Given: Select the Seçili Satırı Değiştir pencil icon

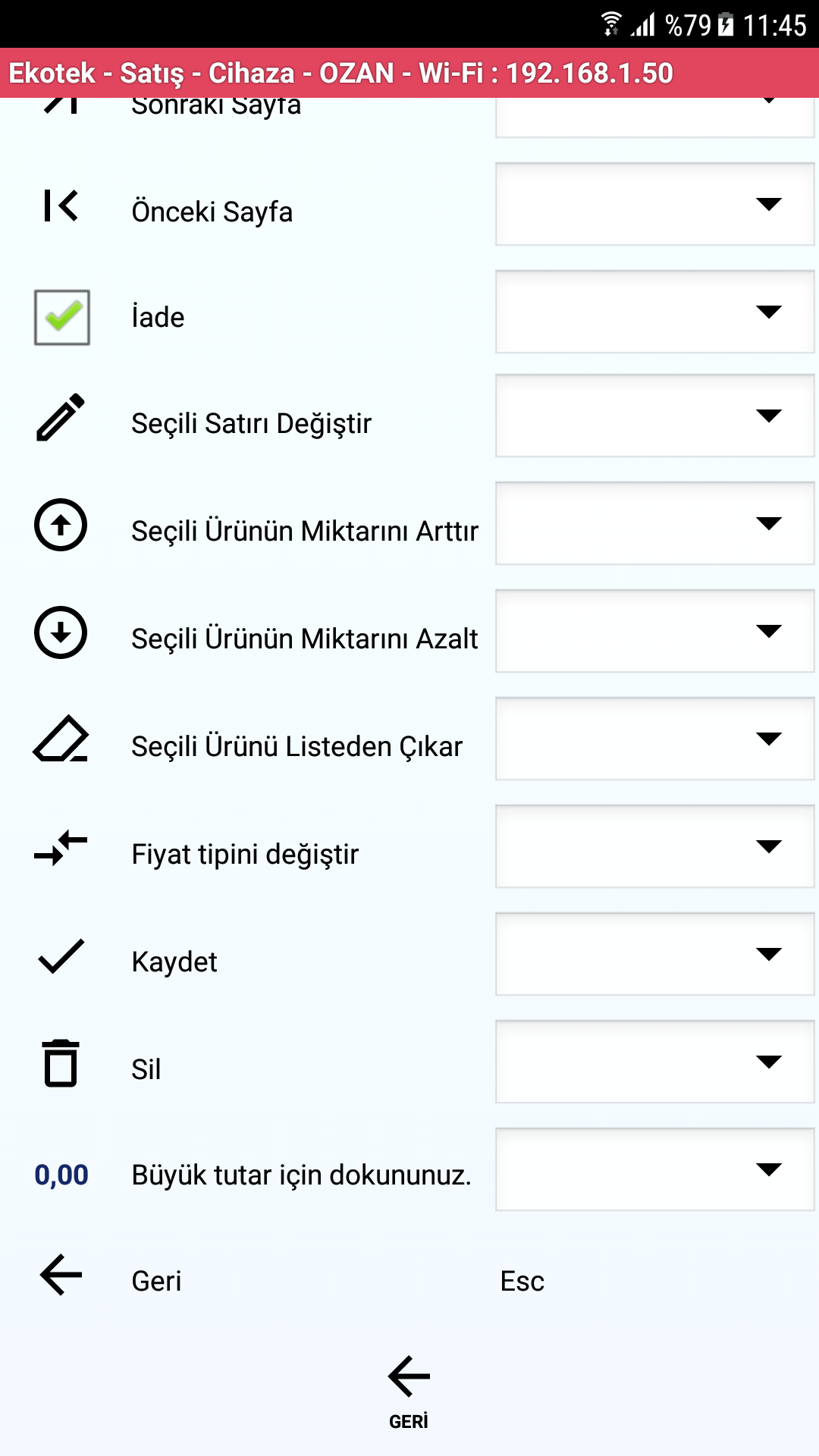Looking at the screenshot, I should click(x=61, y=419).
